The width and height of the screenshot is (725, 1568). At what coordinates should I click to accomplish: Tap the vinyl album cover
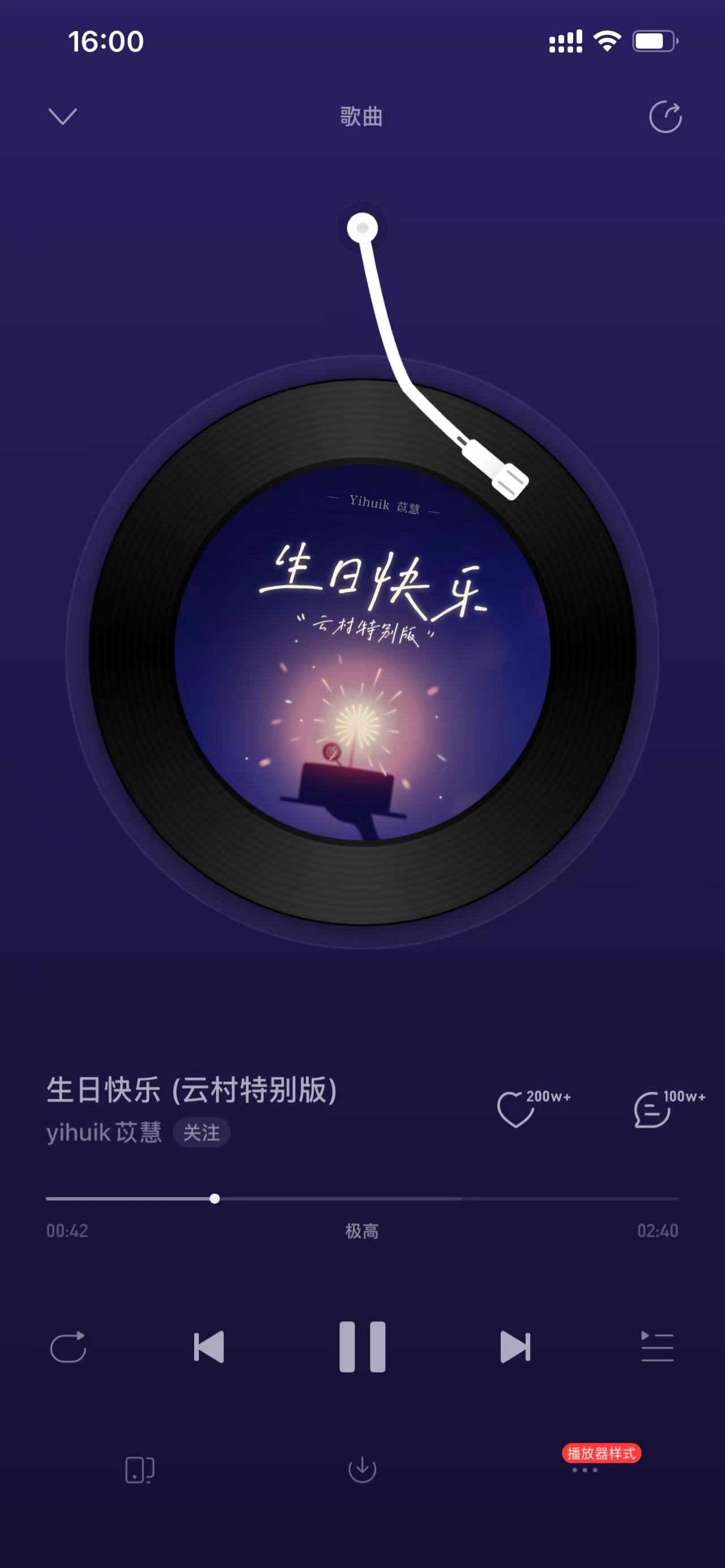[362, 652]
